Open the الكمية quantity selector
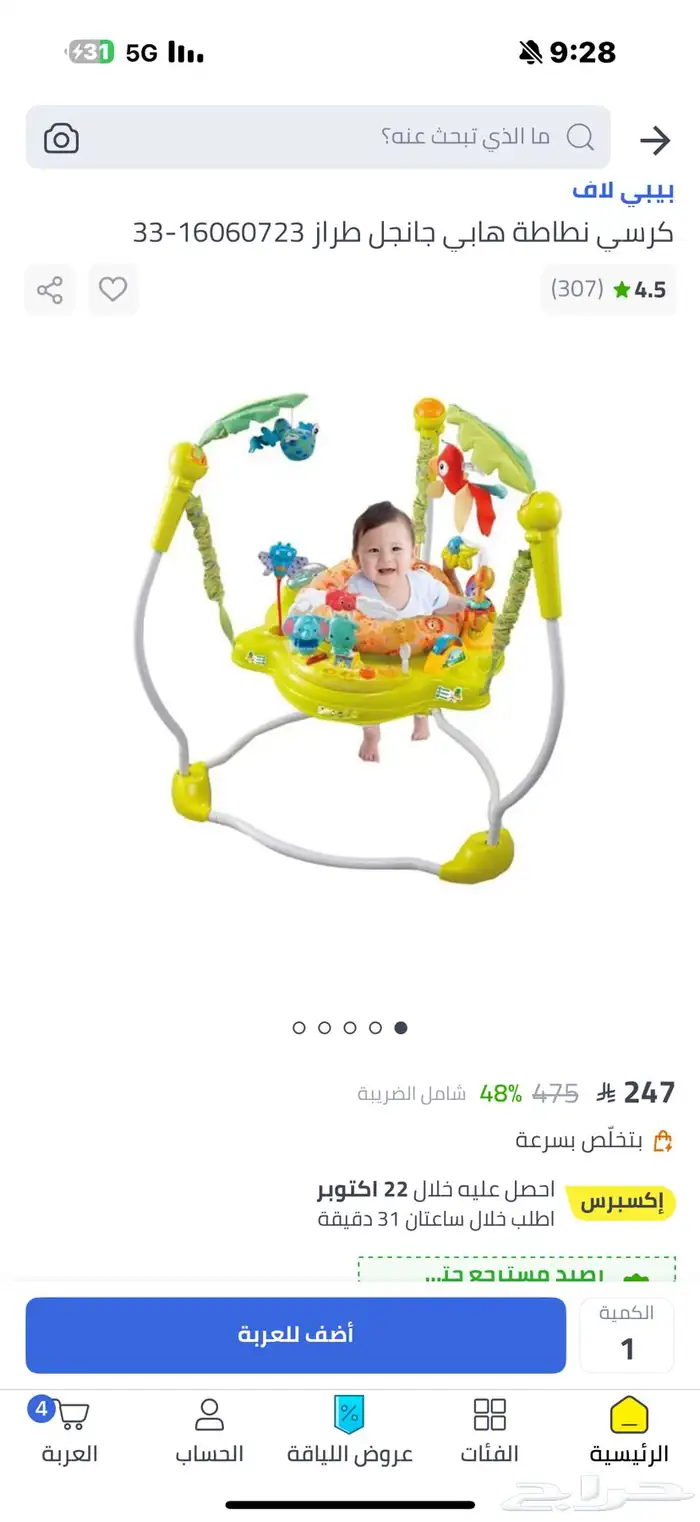 click(627, 1335)
